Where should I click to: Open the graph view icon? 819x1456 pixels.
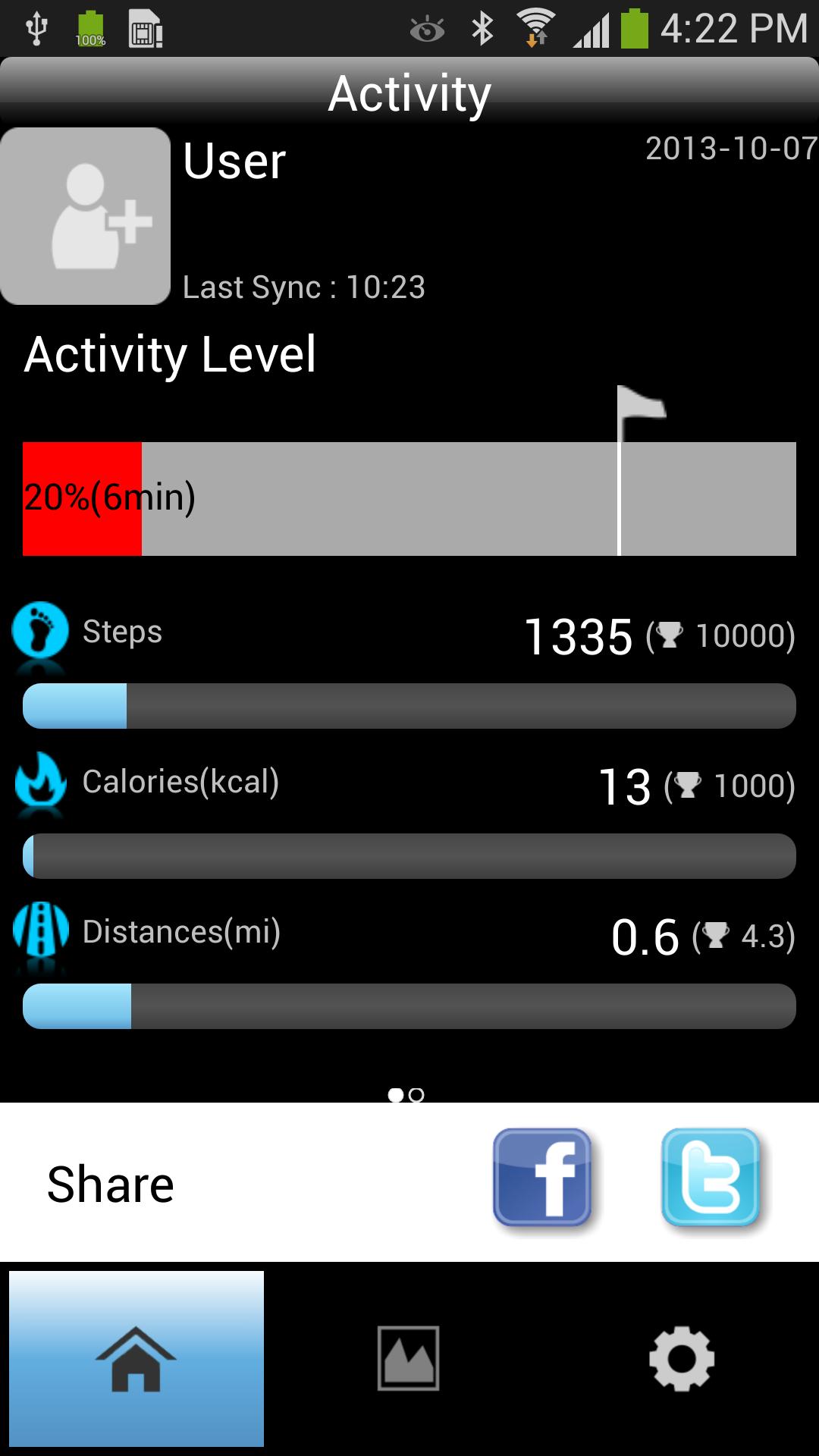(x=409, y=1358)
